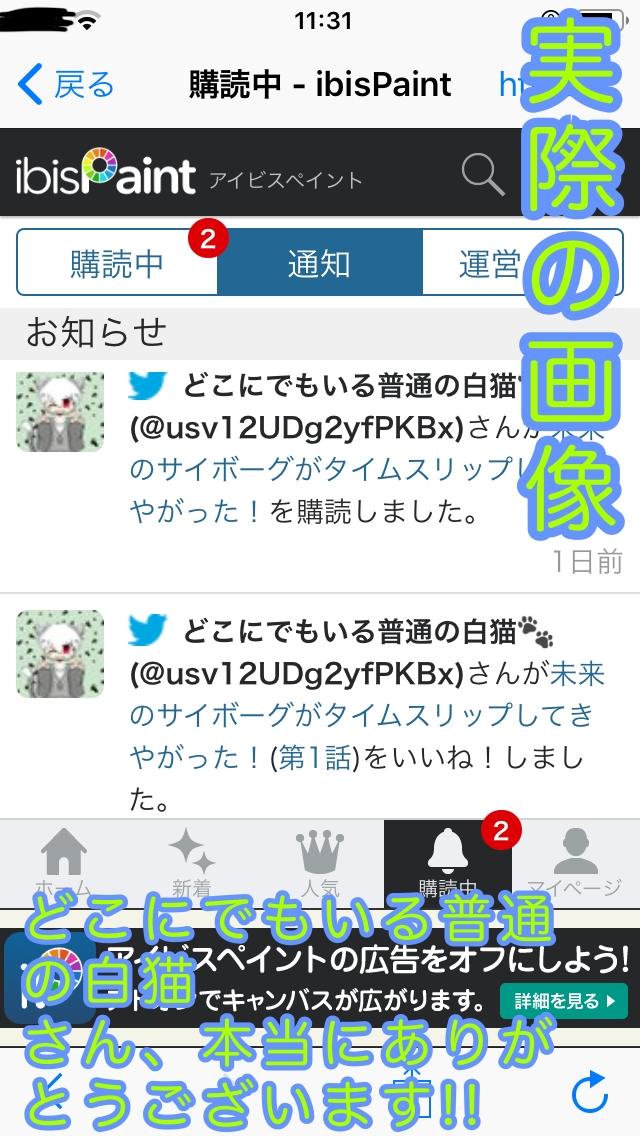Open the search magnifier icon

tap(483, 175)
